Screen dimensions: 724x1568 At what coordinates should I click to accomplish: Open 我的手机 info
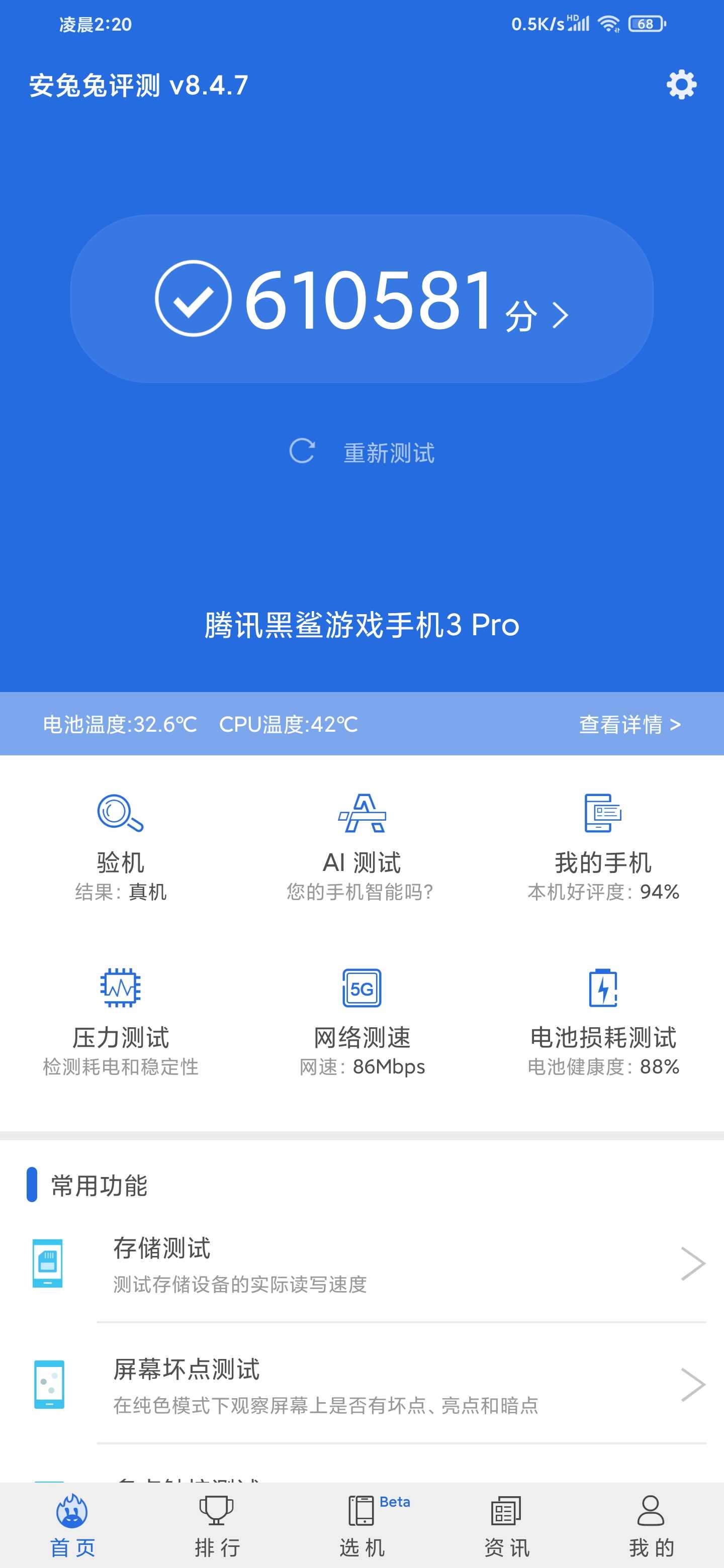click(x=603, y=847)
